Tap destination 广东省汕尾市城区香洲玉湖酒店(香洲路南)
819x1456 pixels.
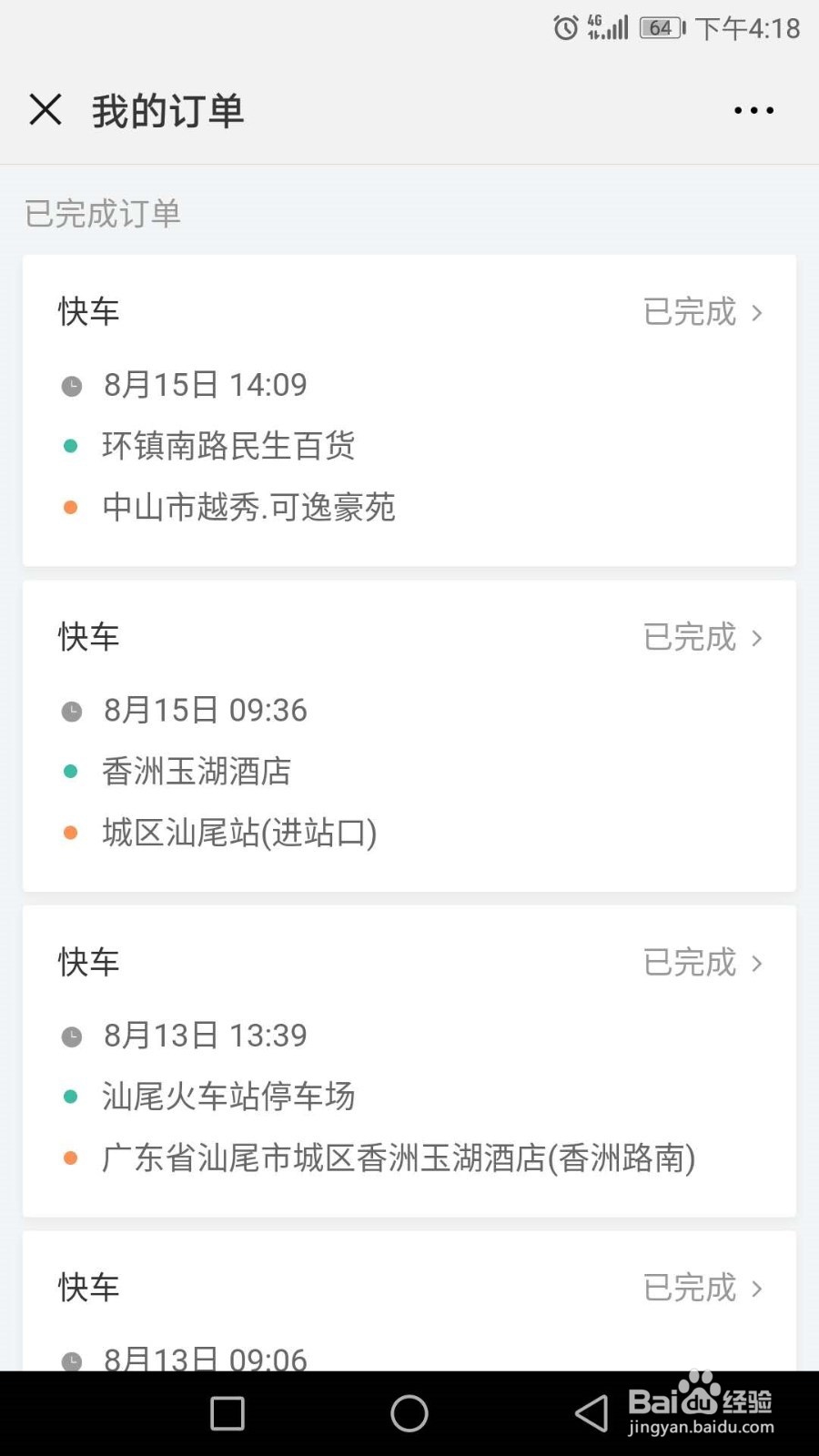(398, 1158)
